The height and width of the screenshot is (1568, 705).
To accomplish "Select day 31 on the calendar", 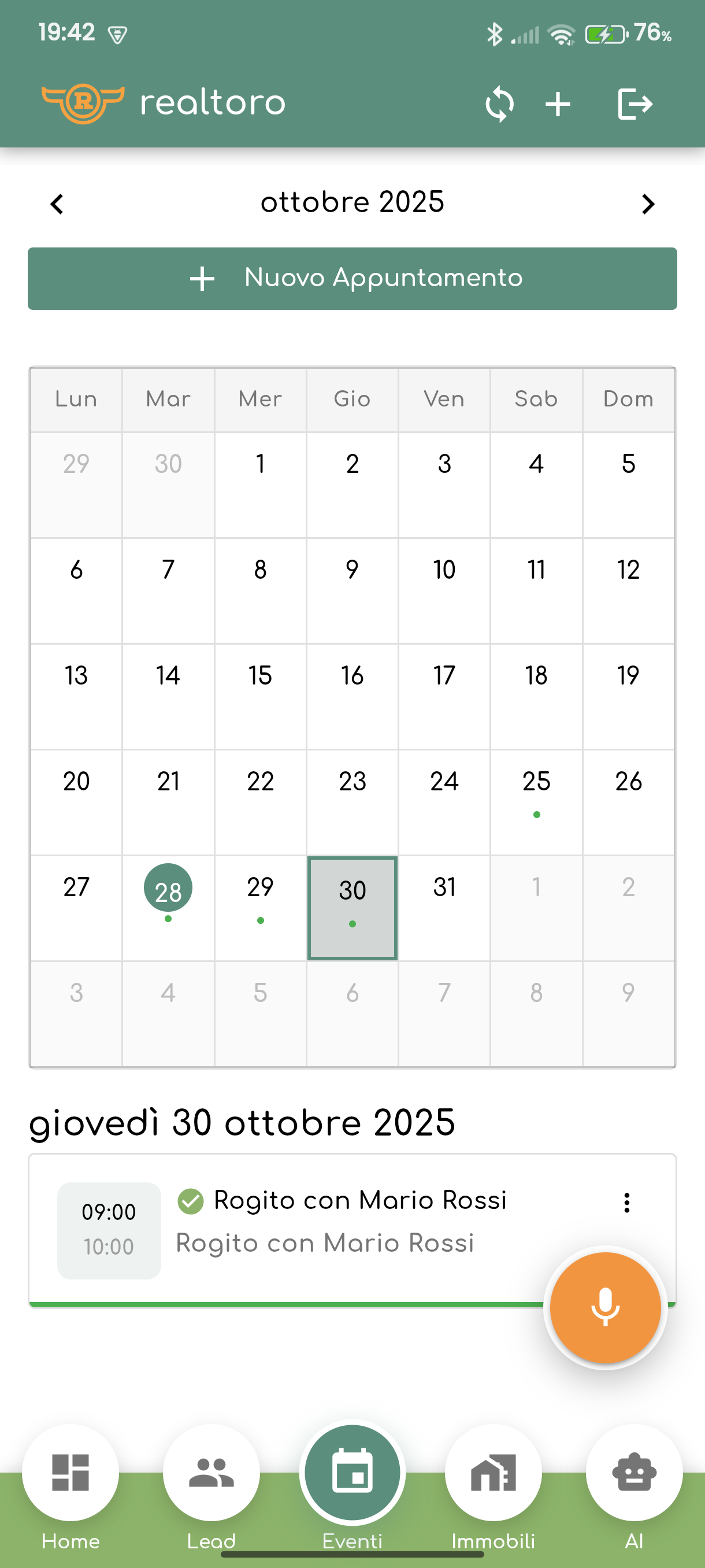I will (x=444, y=887).
